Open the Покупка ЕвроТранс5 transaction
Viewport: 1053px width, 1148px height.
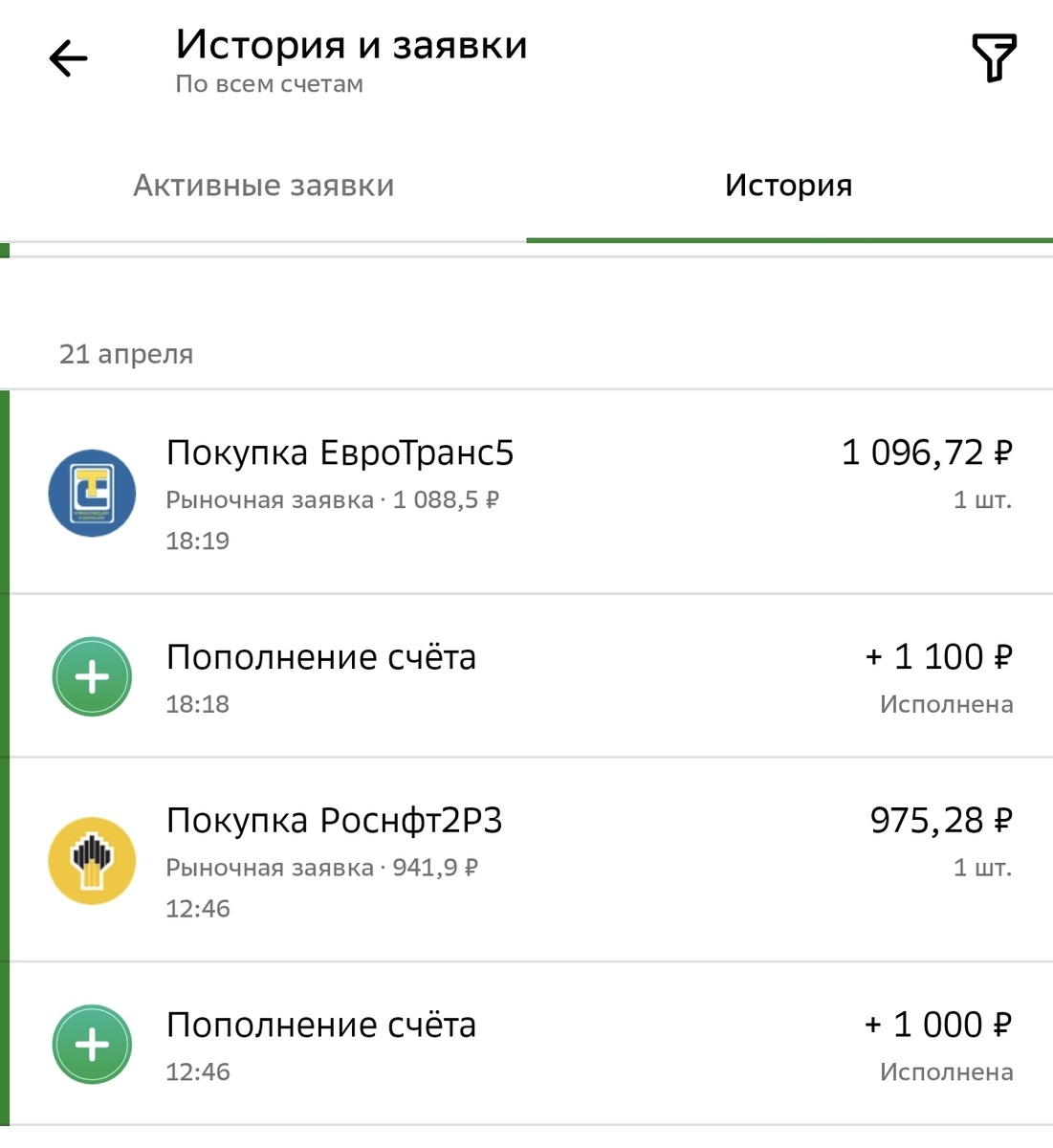[526, 493]
